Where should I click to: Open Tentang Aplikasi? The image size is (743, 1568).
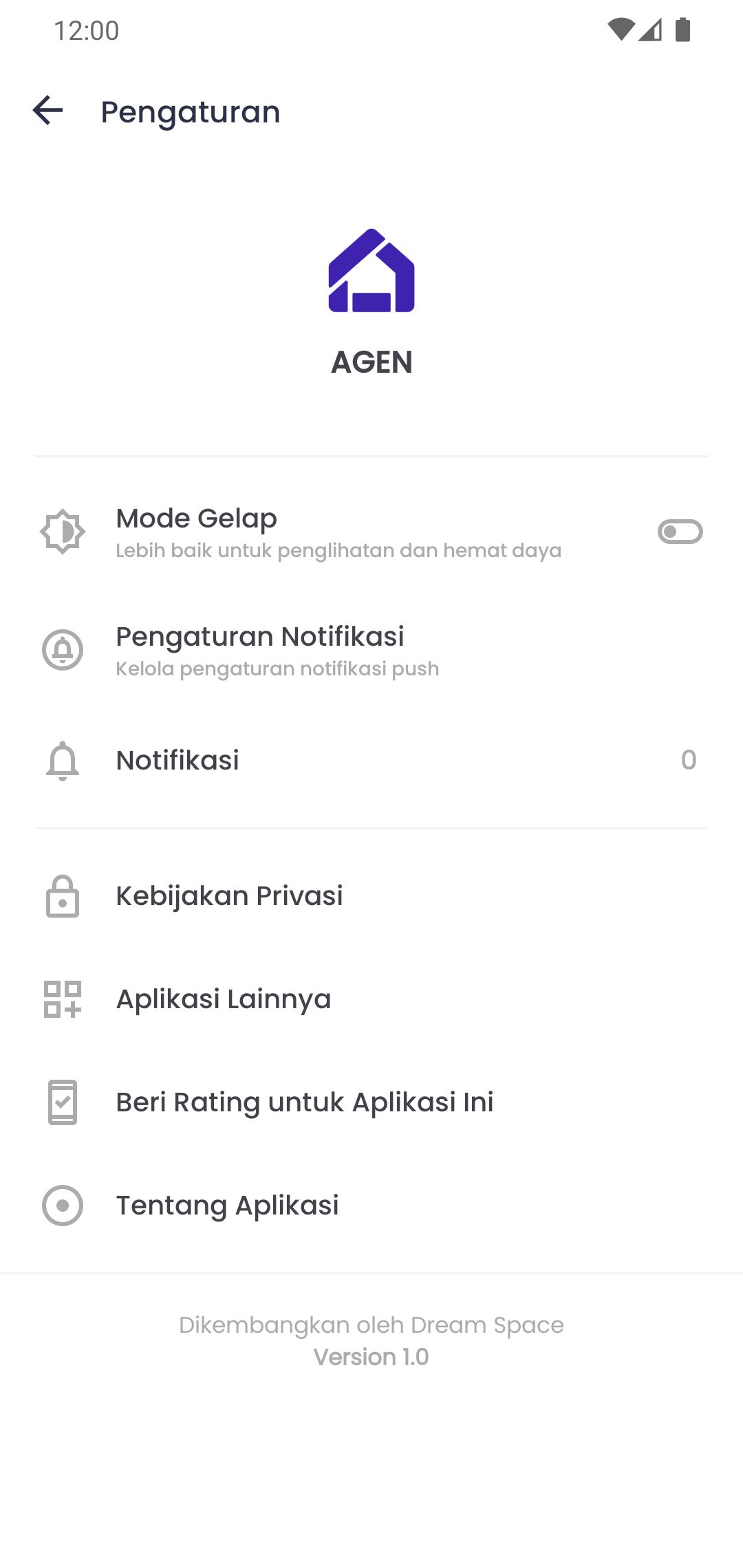click(x=227, y=1205)
